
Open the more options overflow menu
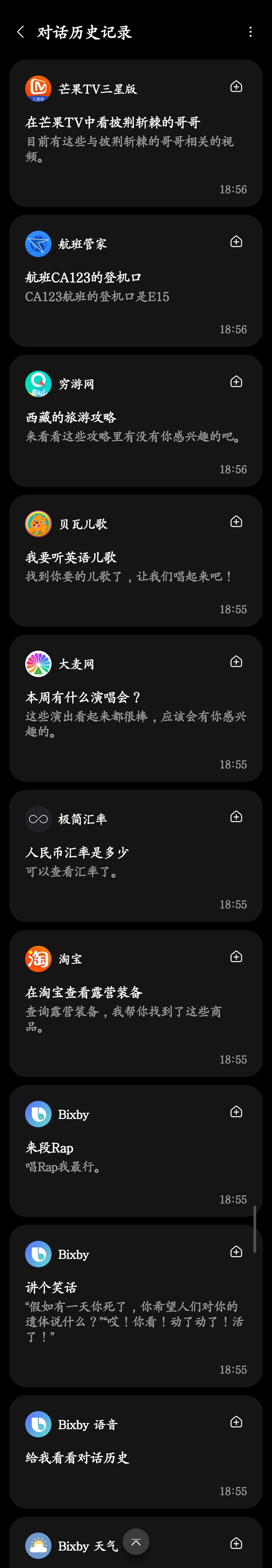click(250, 32)
